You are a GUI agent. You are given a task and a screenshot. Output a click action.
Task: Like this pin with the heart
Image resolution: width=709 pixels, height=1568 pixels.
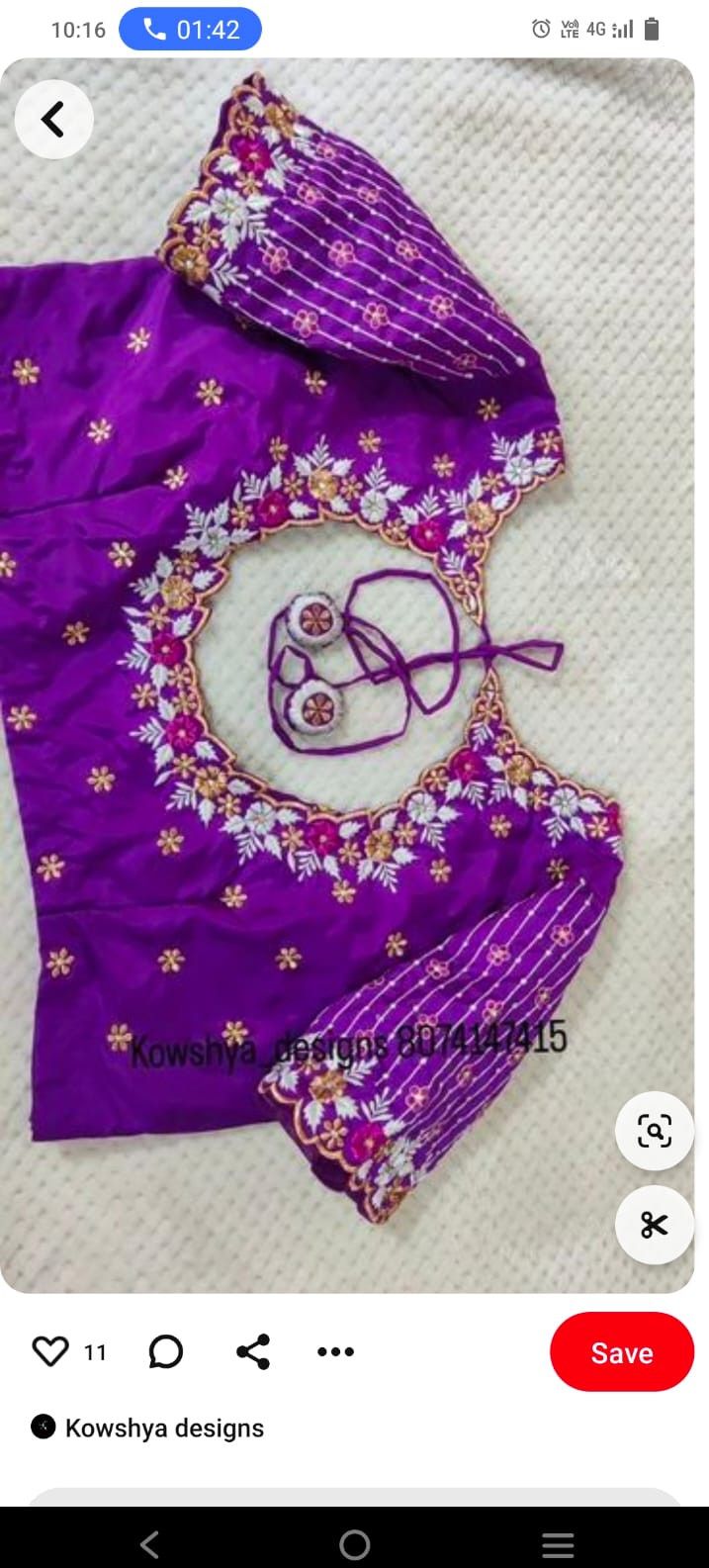pyautogui.click(x=50, y=1351)
